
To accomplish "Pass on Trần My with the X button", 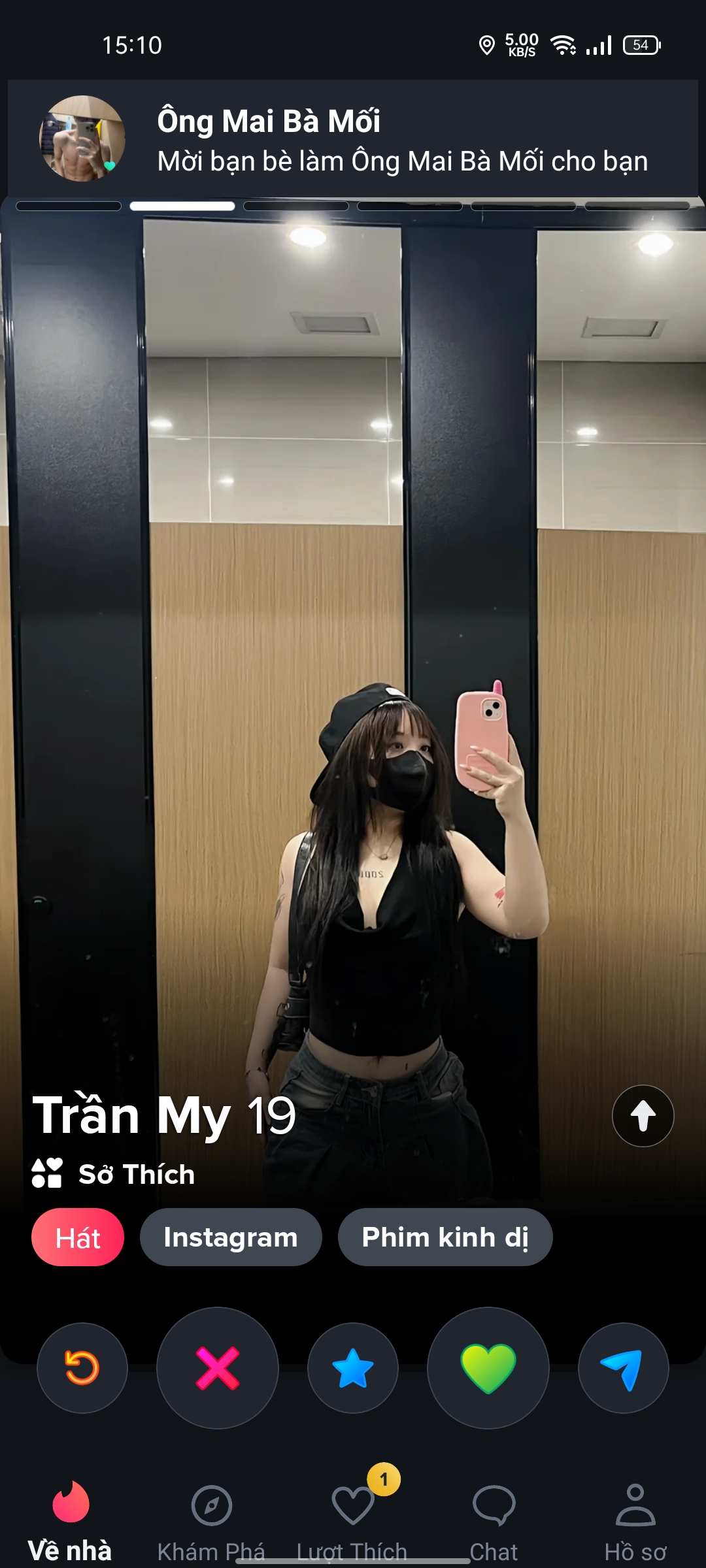I will pos(218,1367).
